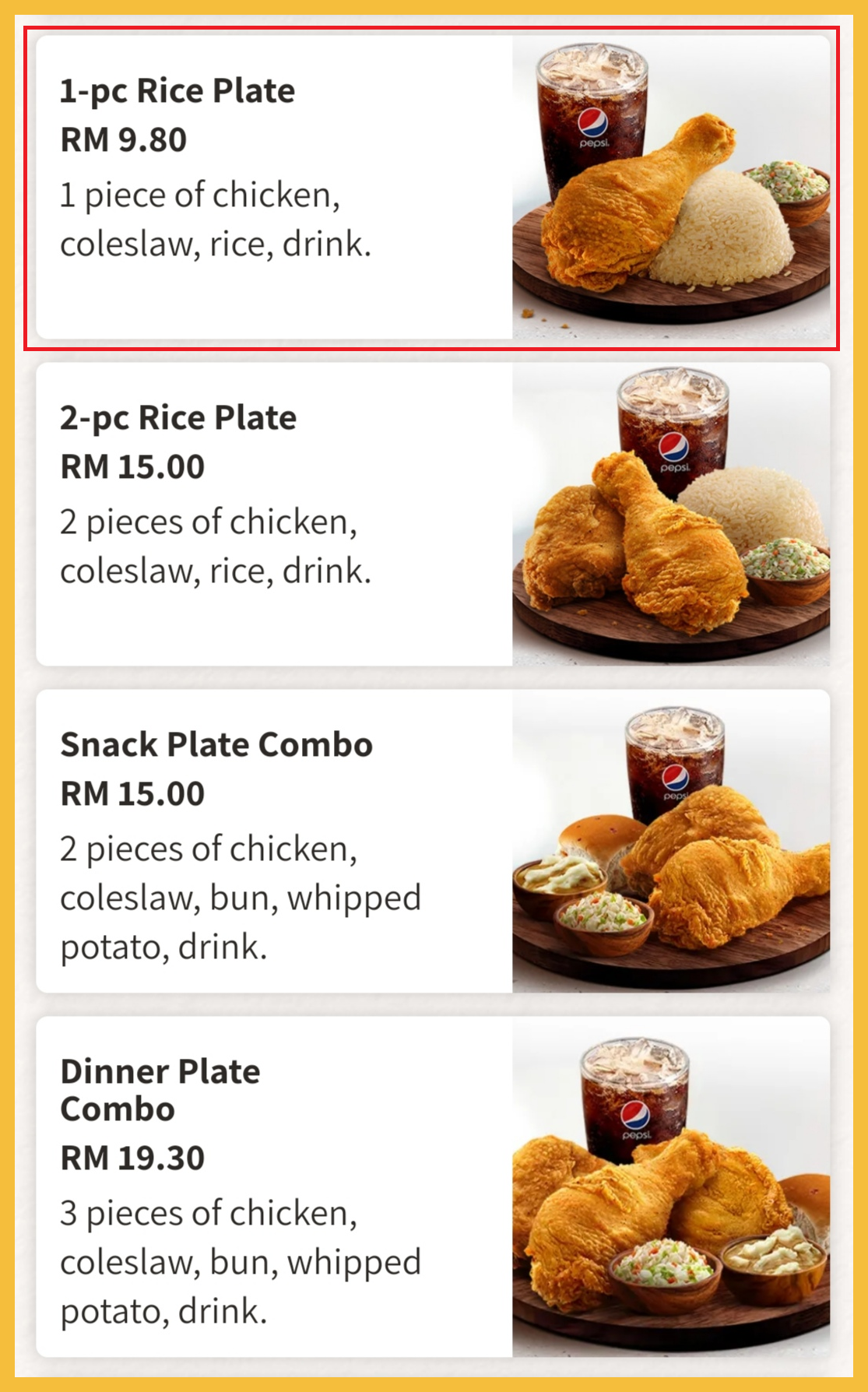Image resolution: width=868 pixels, height=1392 pixels.
Task: Select the 2-pc Rice Plate meal
Action: pos(432,515)
